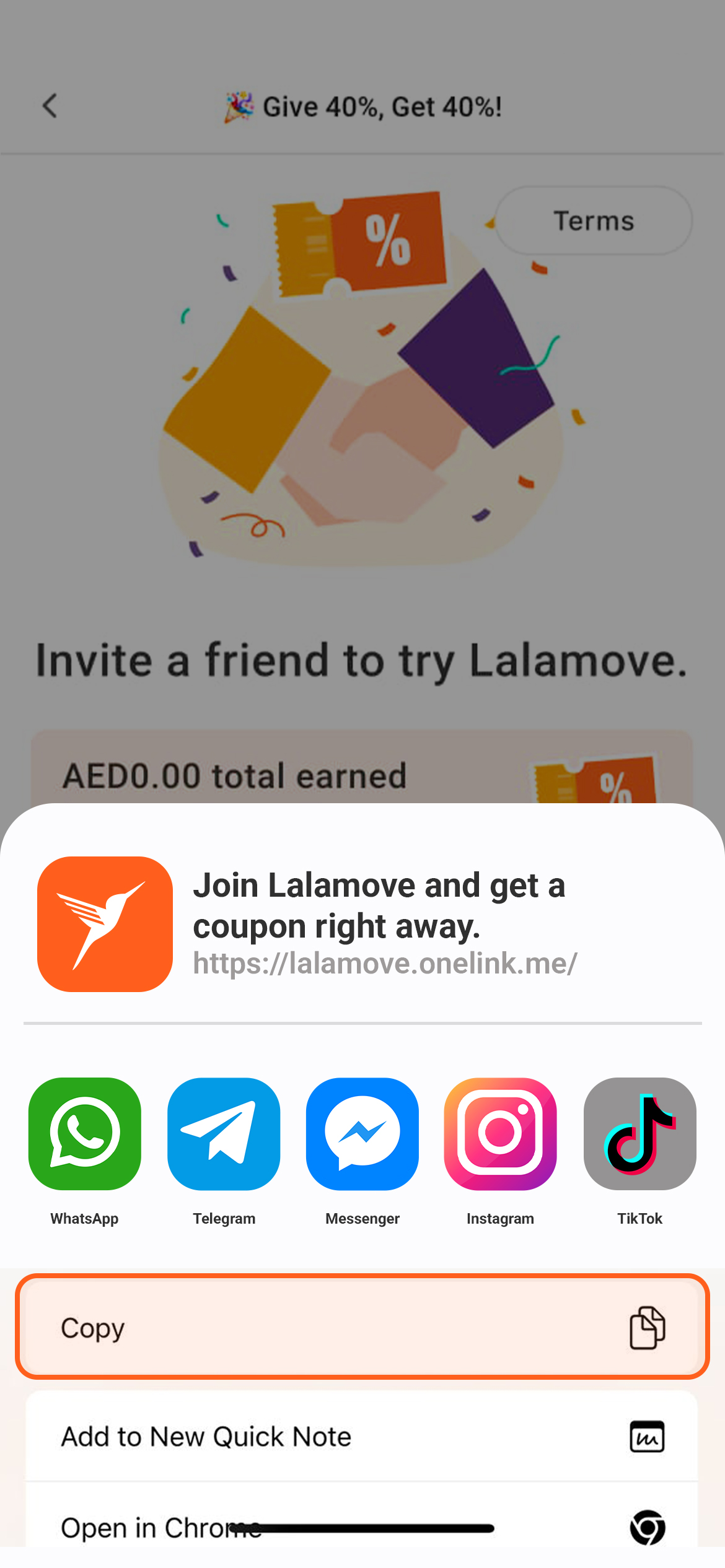Share the invite via WhatsApp
Viewport: 725px width, 1568px height.
tap(84, 1134)
